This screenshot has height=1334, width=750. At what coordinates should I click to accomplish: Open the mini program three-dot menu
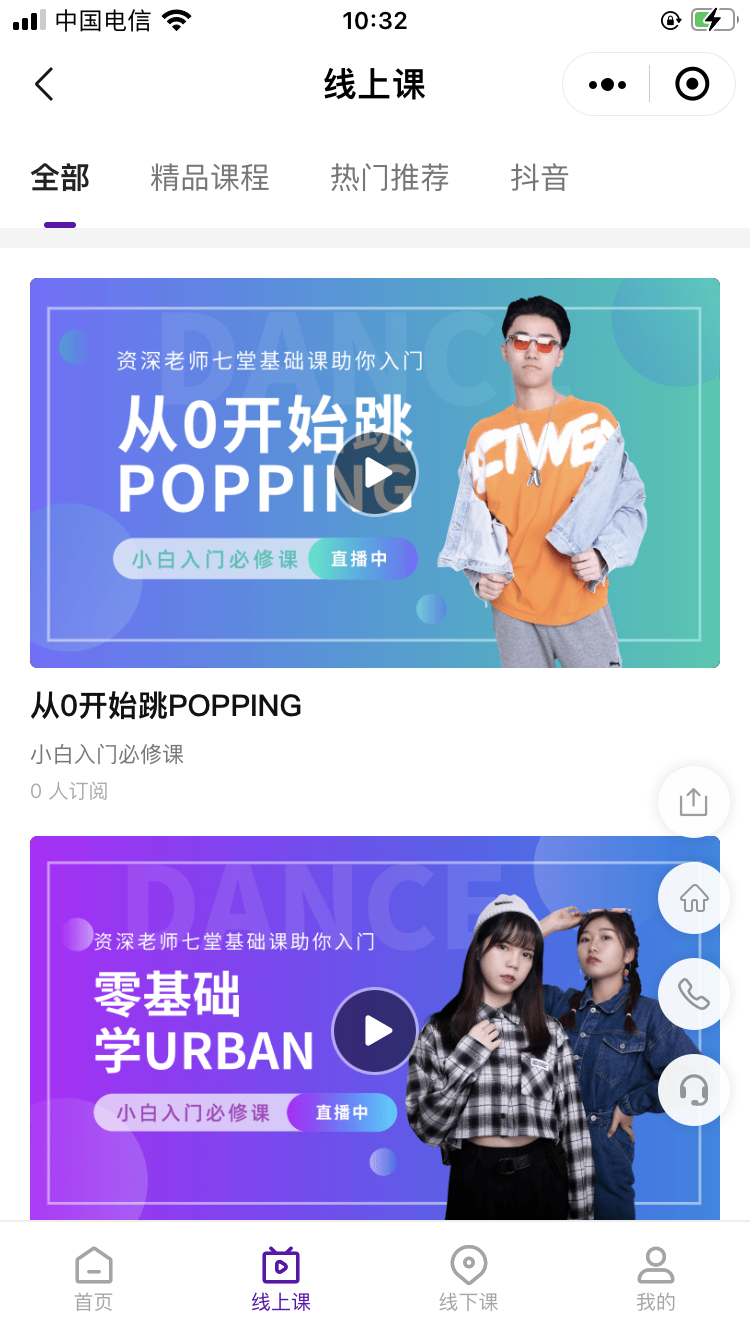coord(607,85)
